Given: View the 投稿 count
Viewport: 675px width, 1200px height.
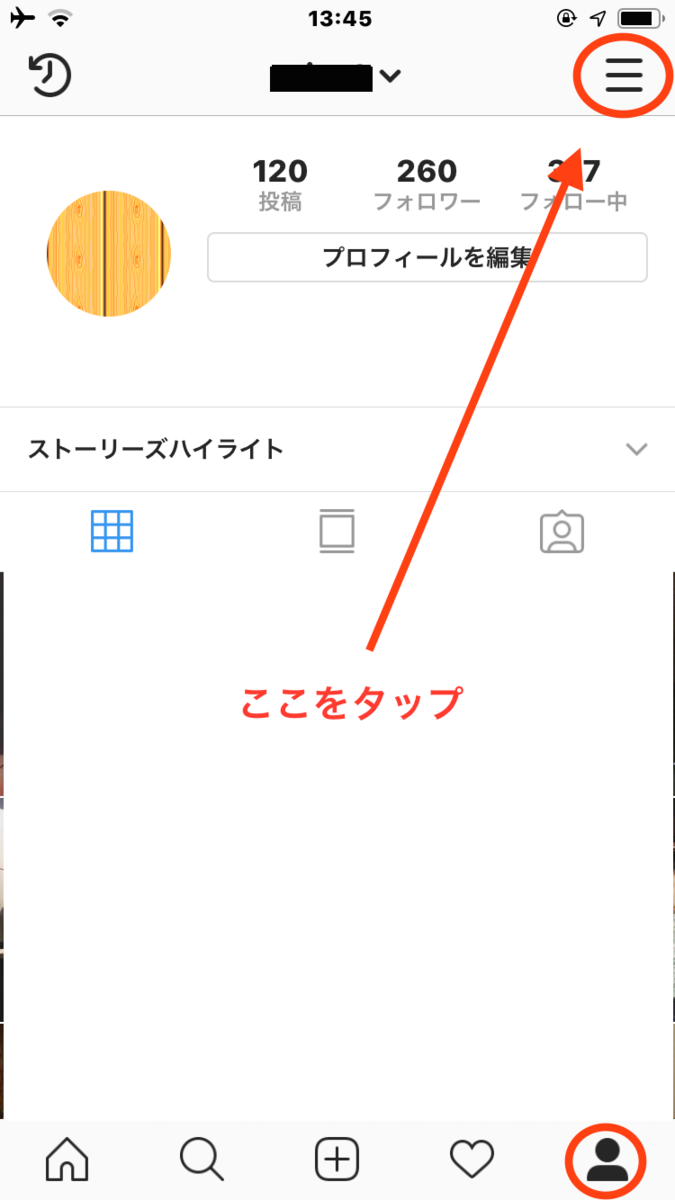Looking at the screenshot, I should point(280,185).
